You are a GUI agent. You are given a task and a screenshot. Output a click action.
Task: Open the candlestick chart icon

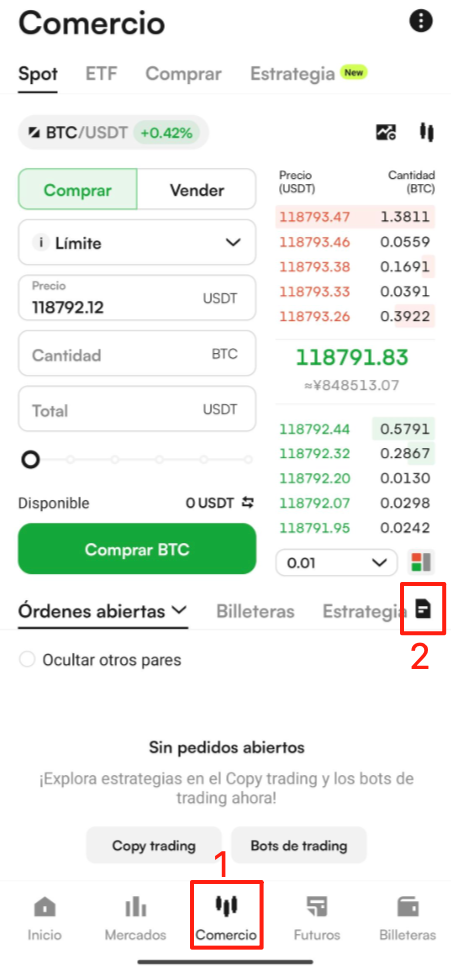coord(427,132)
